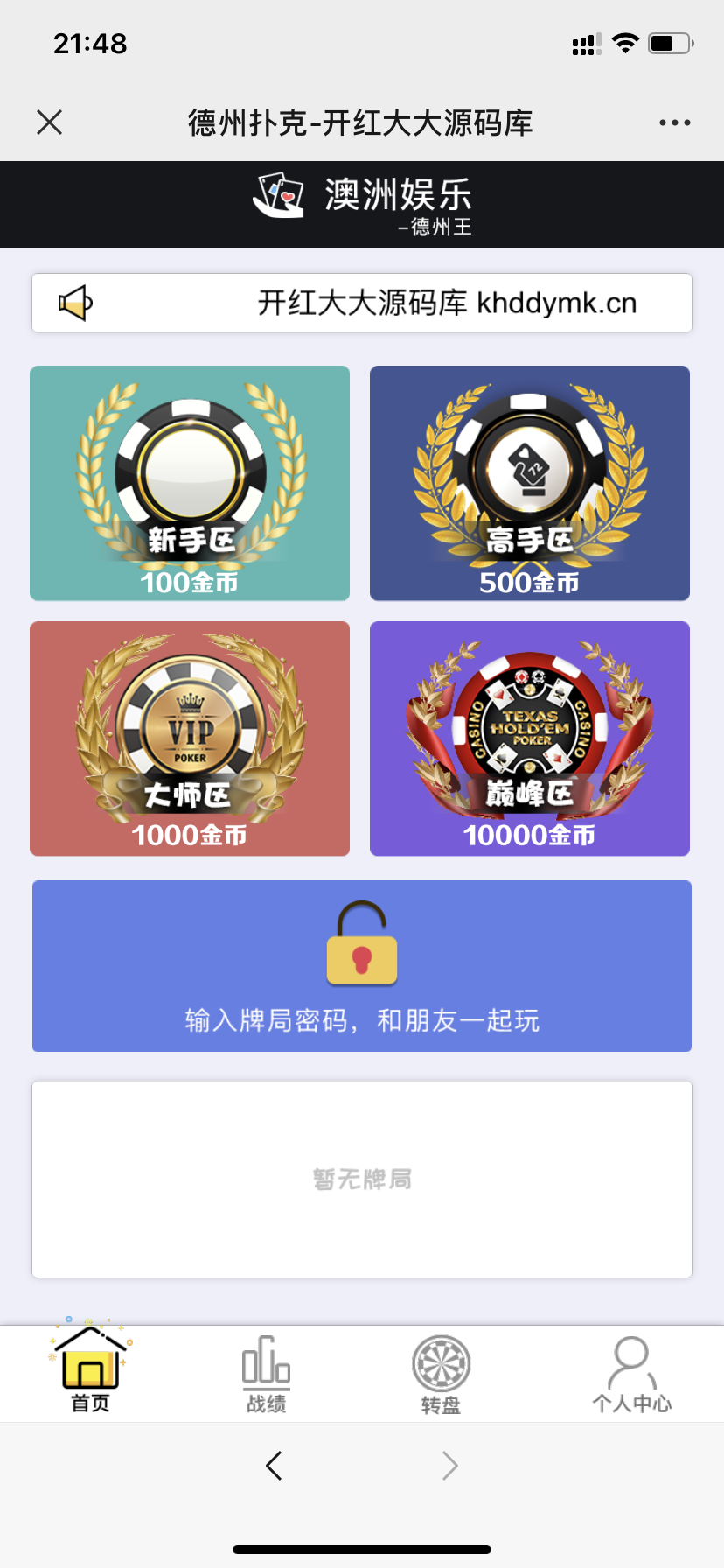Tap the 德州扑克 page title

[x=361, y=122]
